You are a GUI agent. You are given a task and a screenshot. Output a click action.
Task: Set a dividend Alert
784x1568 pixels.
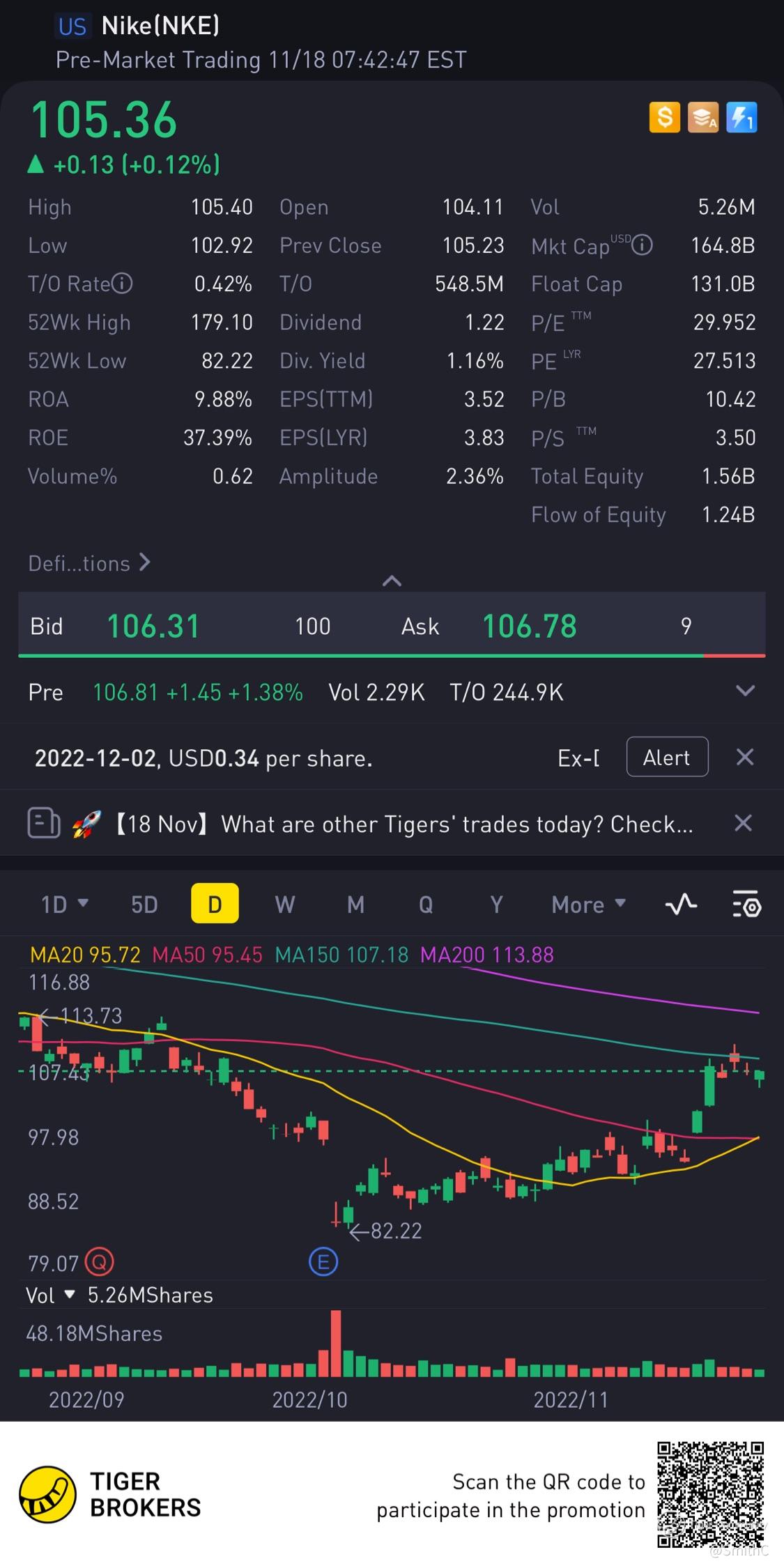667,758
